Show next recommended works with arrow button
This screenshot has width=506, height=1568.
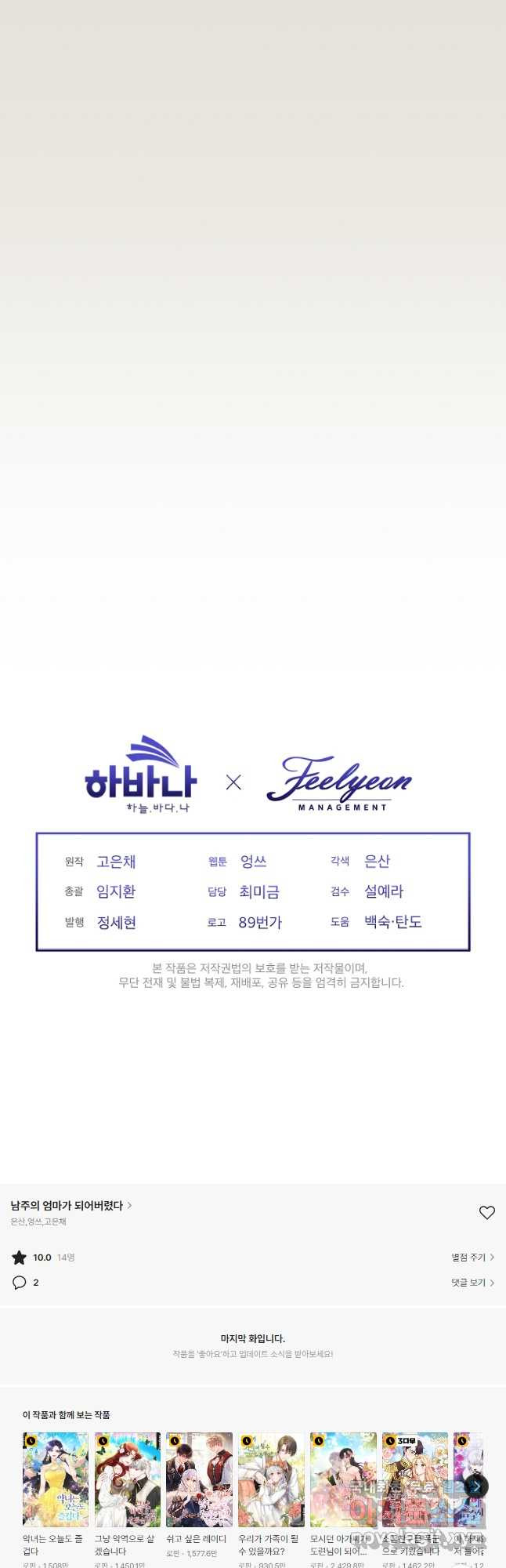[475, 1486]
